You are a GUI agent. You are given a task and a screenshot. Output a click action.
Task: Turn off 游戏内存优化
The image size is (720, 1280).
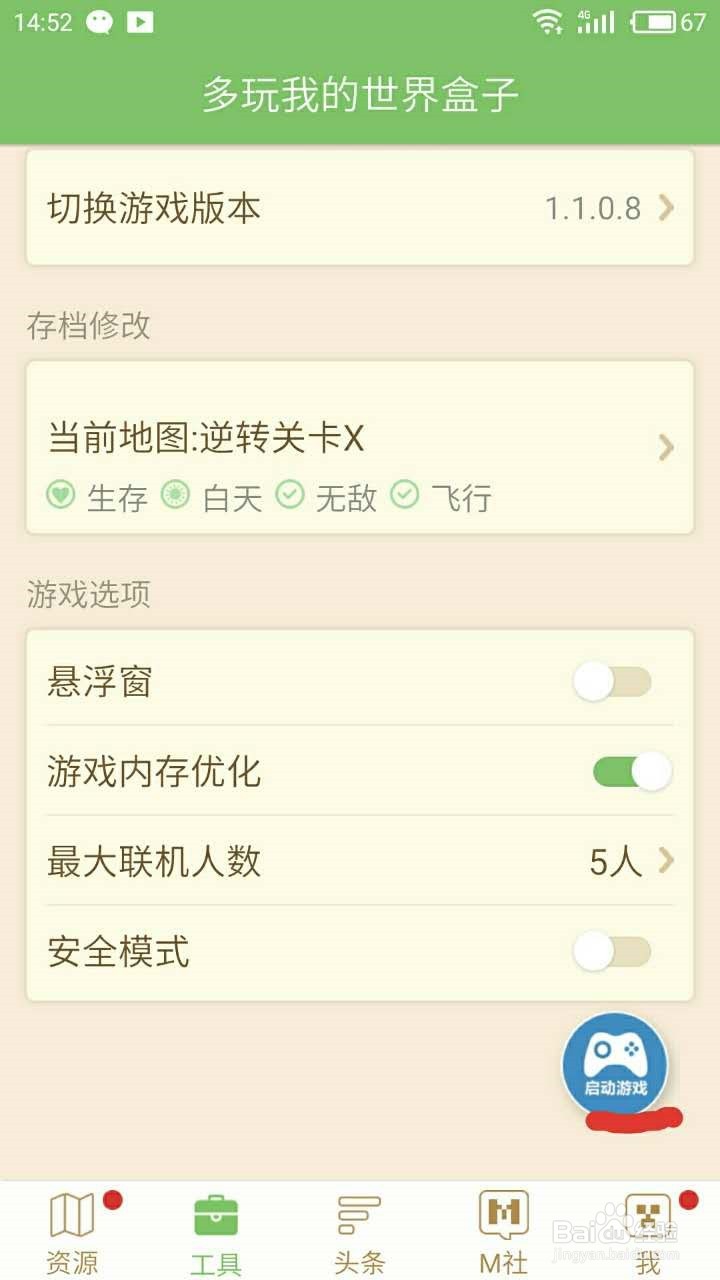coord(632,772)
